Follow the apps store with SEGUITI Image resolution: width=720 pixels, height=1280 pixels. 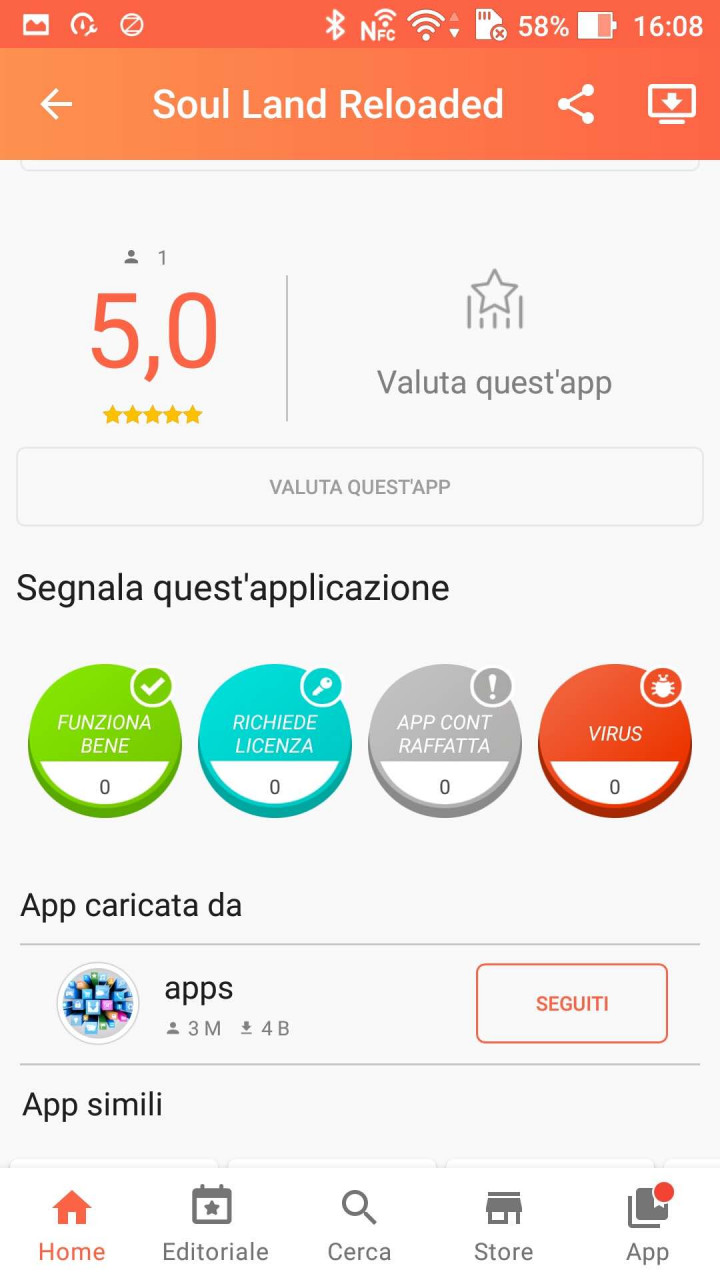(572, 1004)
